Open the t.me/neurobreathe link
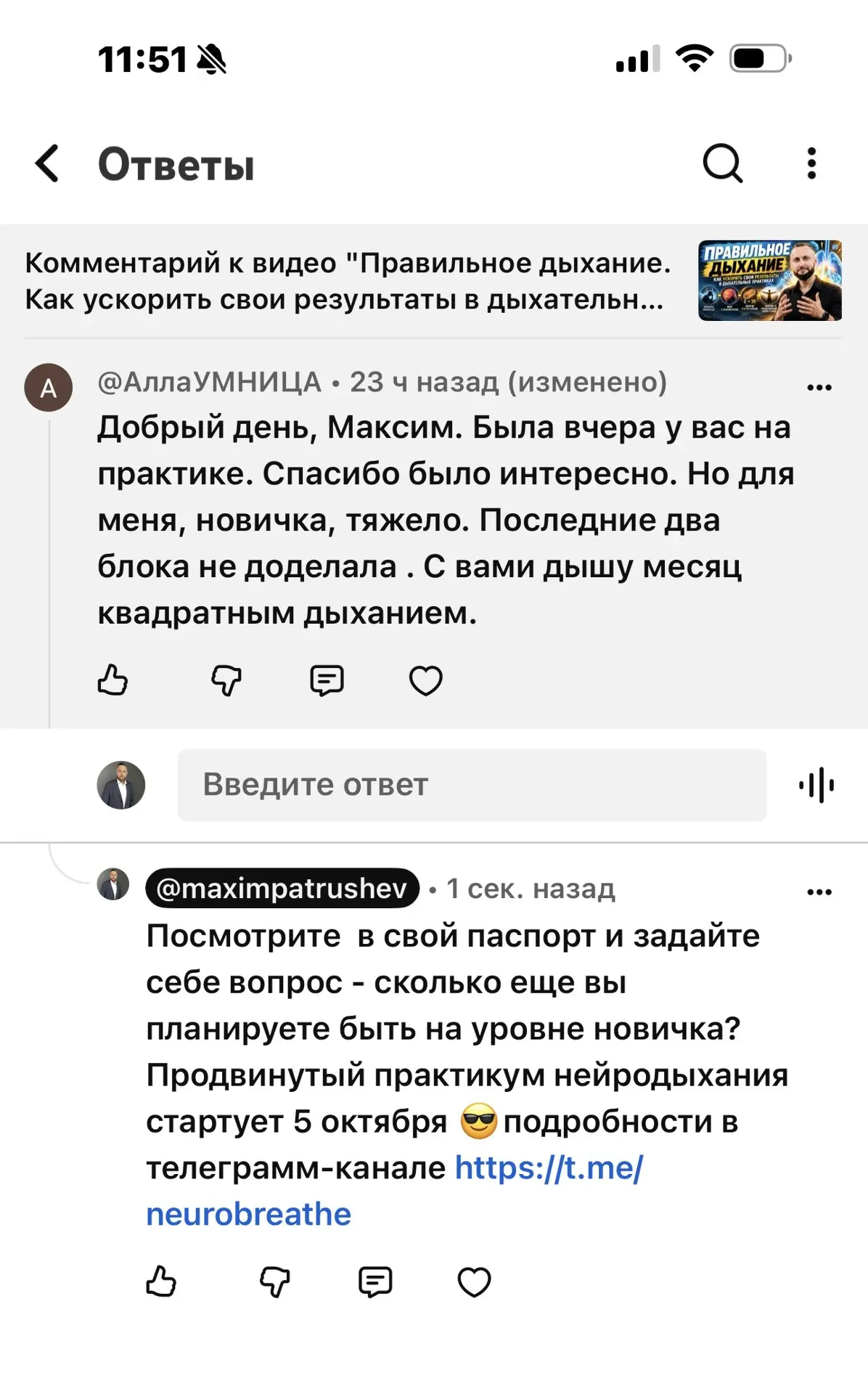The image size is (868, 1394). pos(394,1191)
